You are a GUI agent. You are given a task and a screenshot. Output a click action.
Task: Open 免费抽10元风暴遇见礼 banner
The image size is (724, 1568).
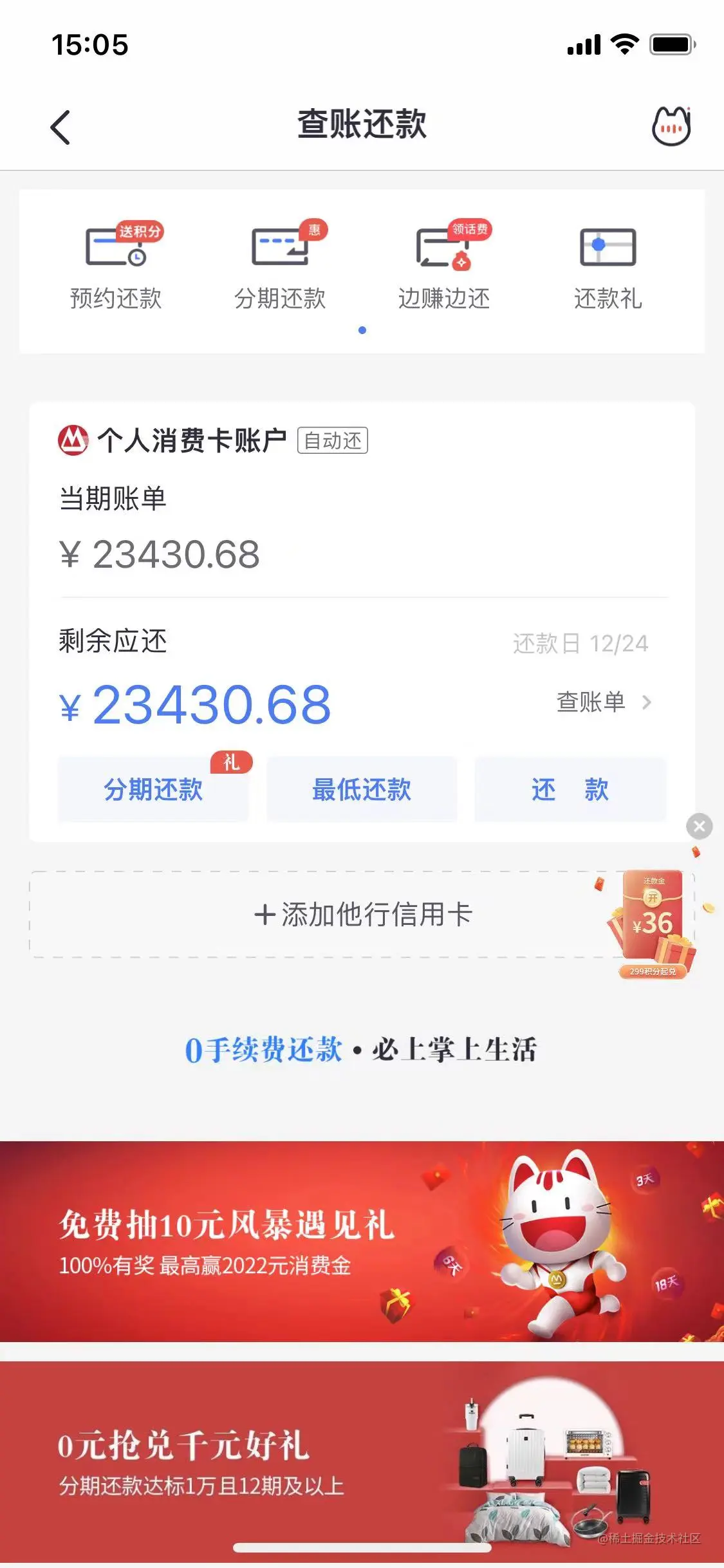[362, 1241]
